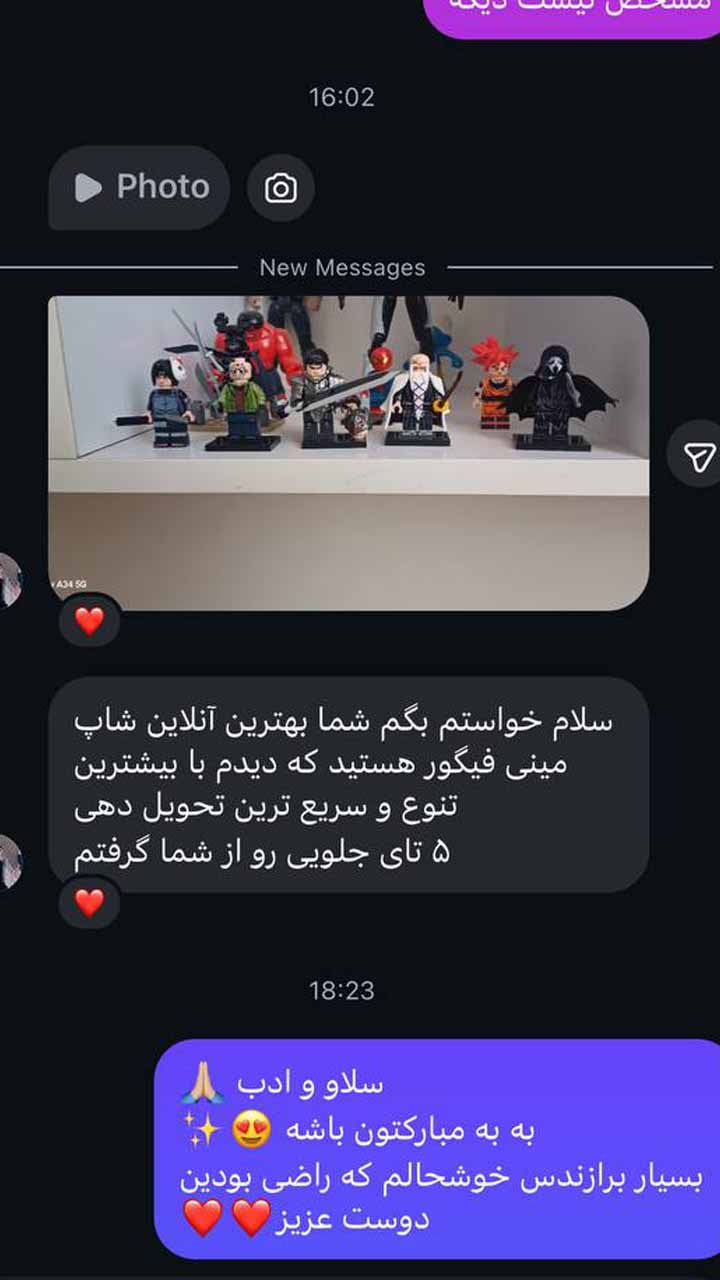Image resolution: width=720 pixels, height=1280 pixels.
Task: Forward the minifigures photo with the send icon
Action: coord(697,456)
